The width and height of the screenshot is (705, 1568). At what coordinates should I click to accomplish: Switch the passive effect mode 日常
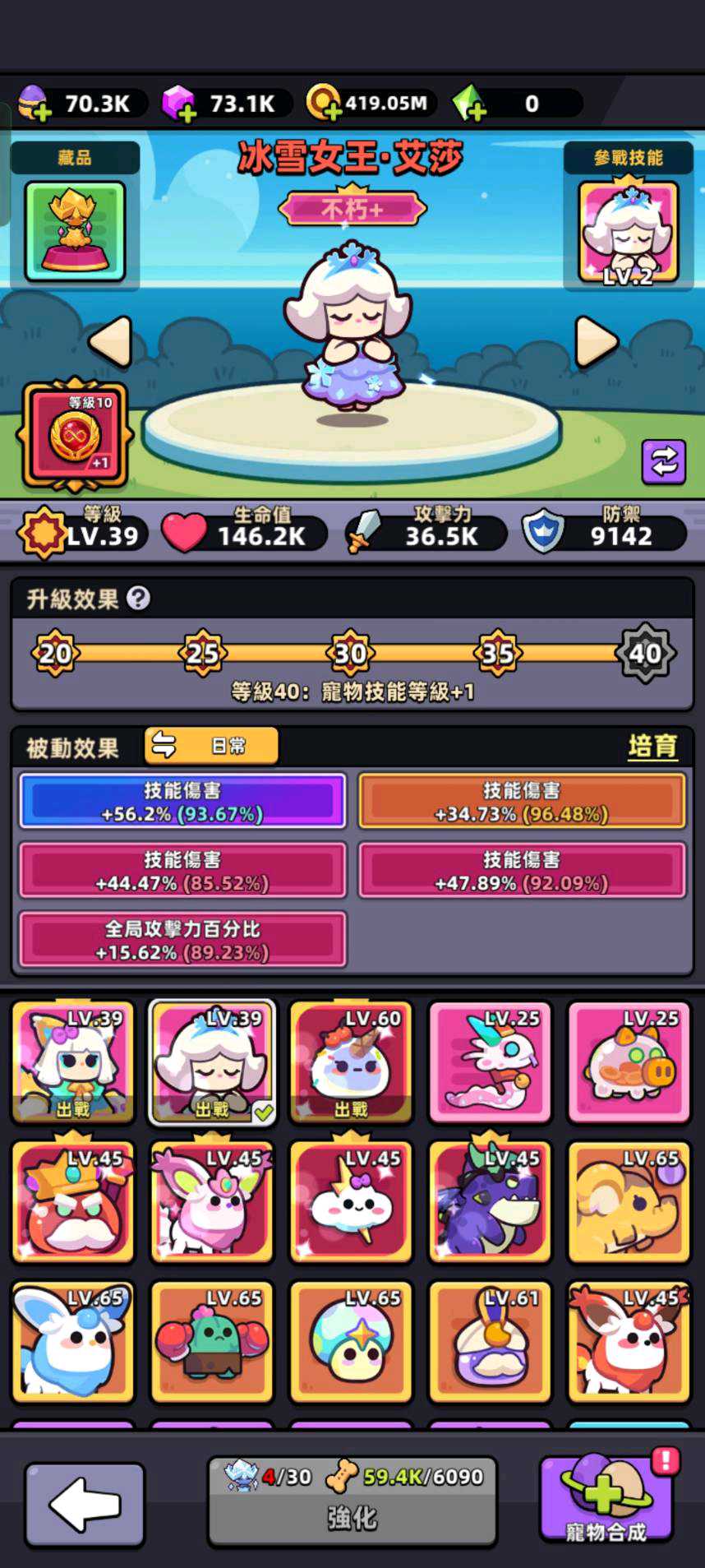click(x=211, y=746)
